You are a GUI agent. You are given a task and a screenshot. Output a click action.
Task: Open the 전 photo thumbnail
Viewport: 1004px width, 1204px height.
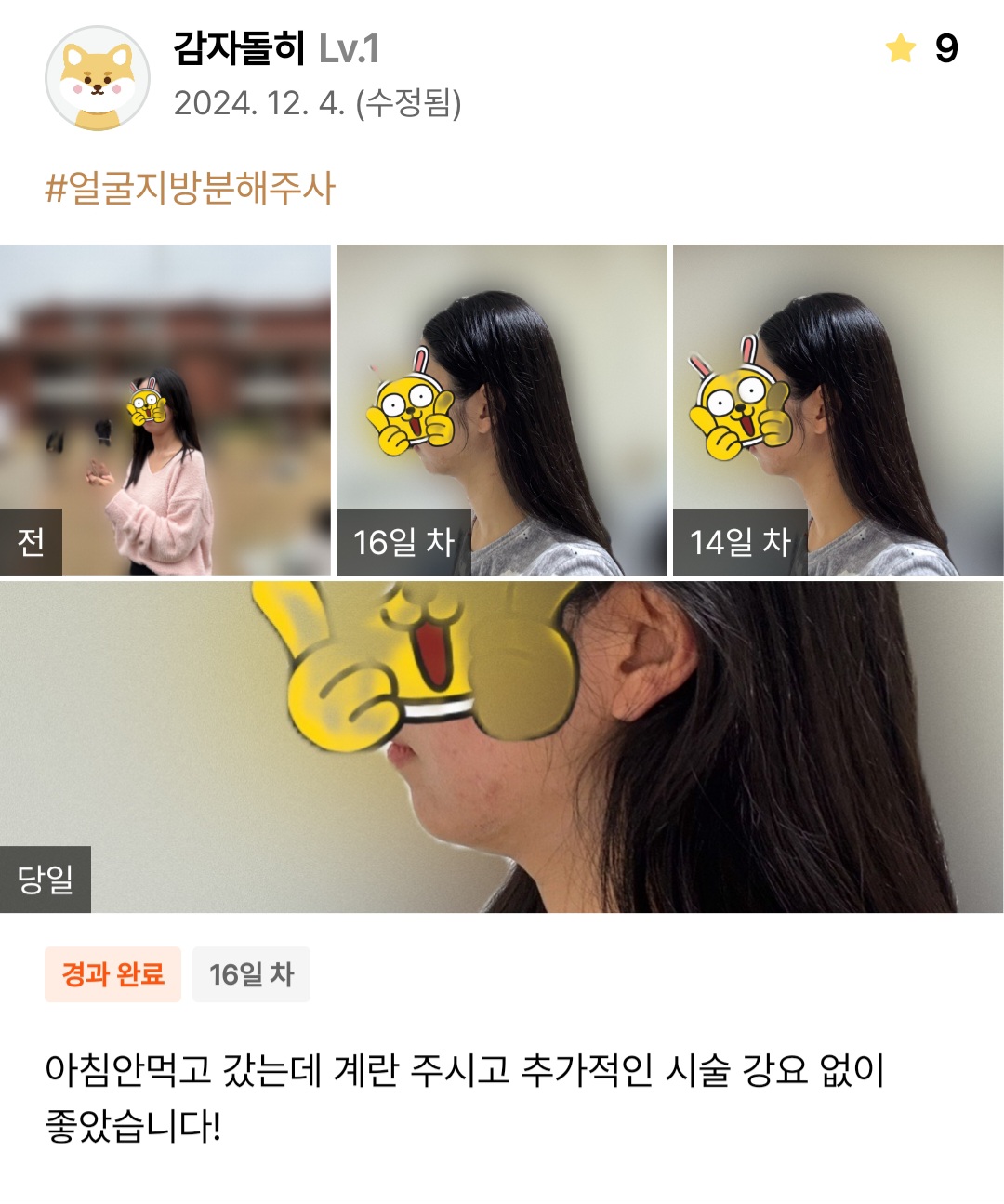click(165, 410)
